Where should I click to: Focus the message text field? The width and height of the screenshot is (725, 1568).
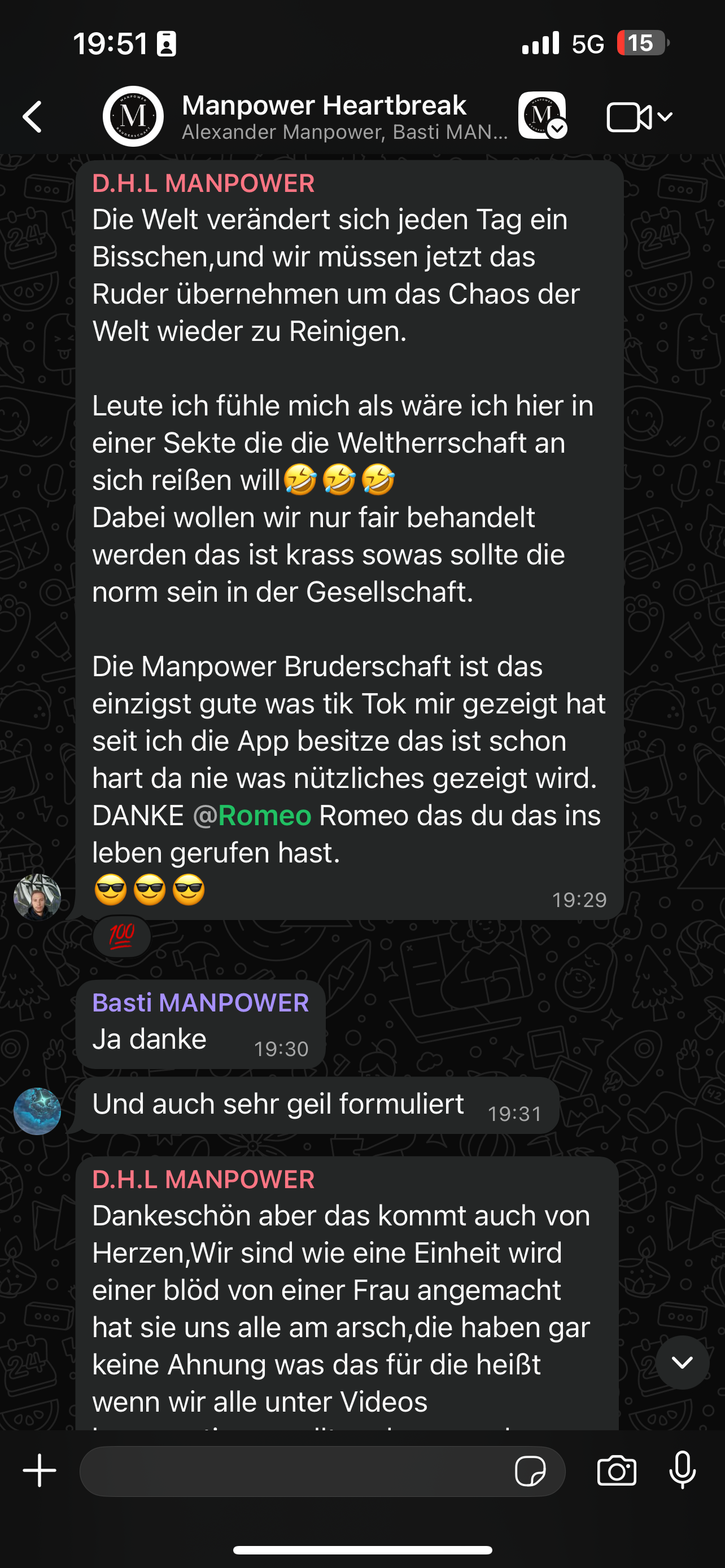pyautogui.click(x=292, y=1471)
